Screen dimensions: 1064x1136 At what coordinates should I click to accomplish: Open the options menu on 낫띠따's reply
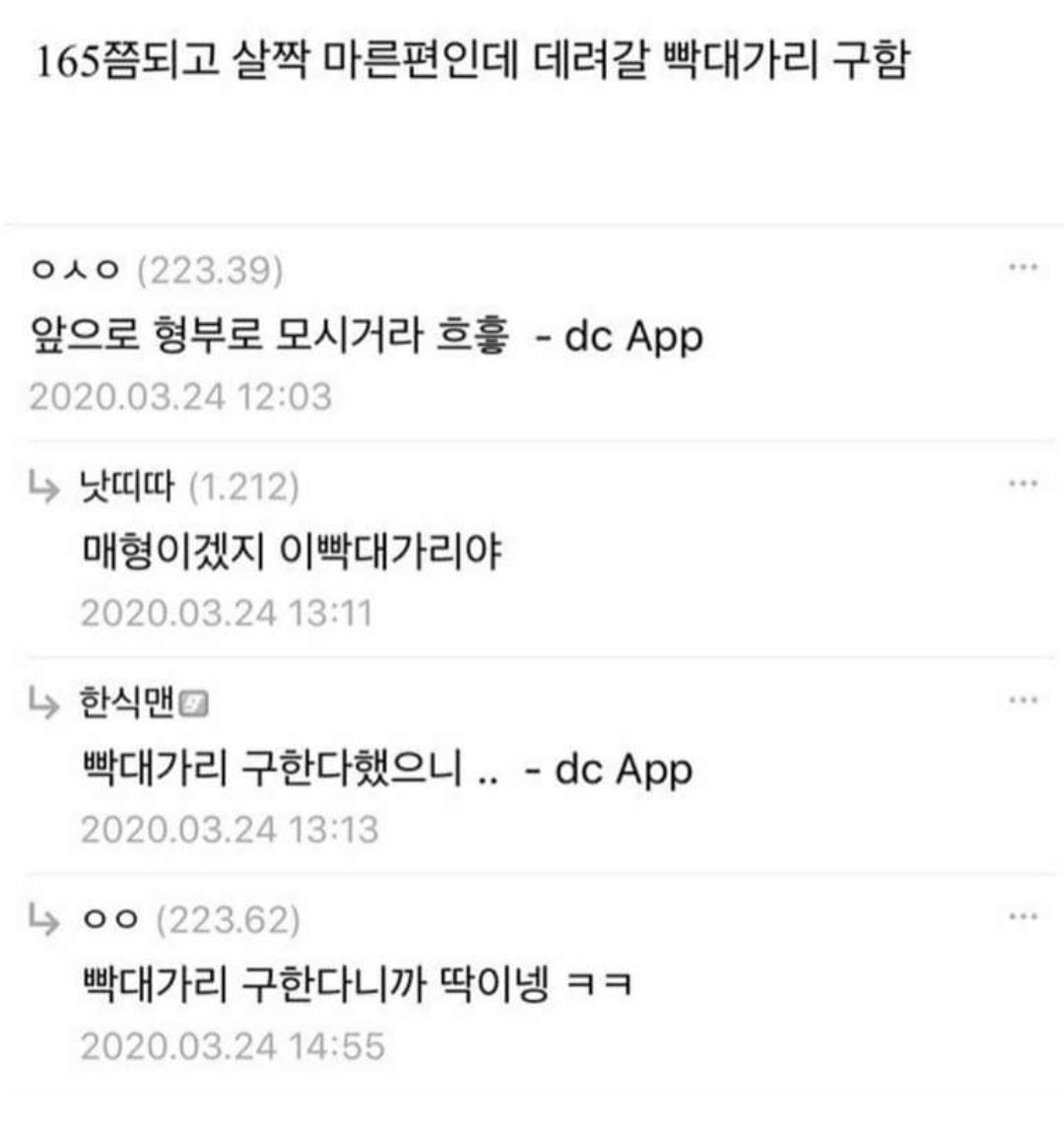pos(1024,484)
